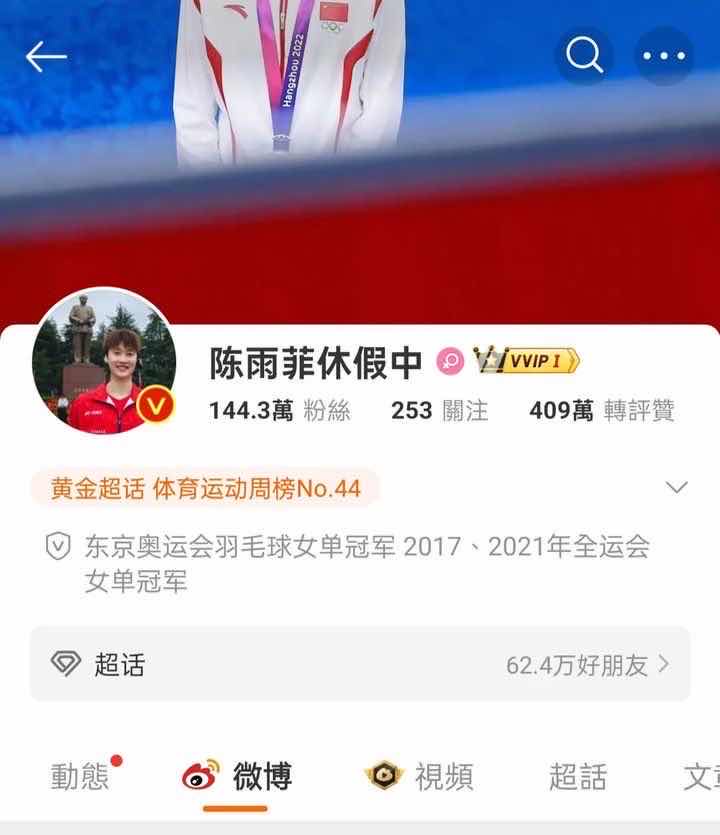Image resolution: width=720 pixels, height=835 pixels.
Task: Open the 文章 tab
Action: tap(700, 776)
